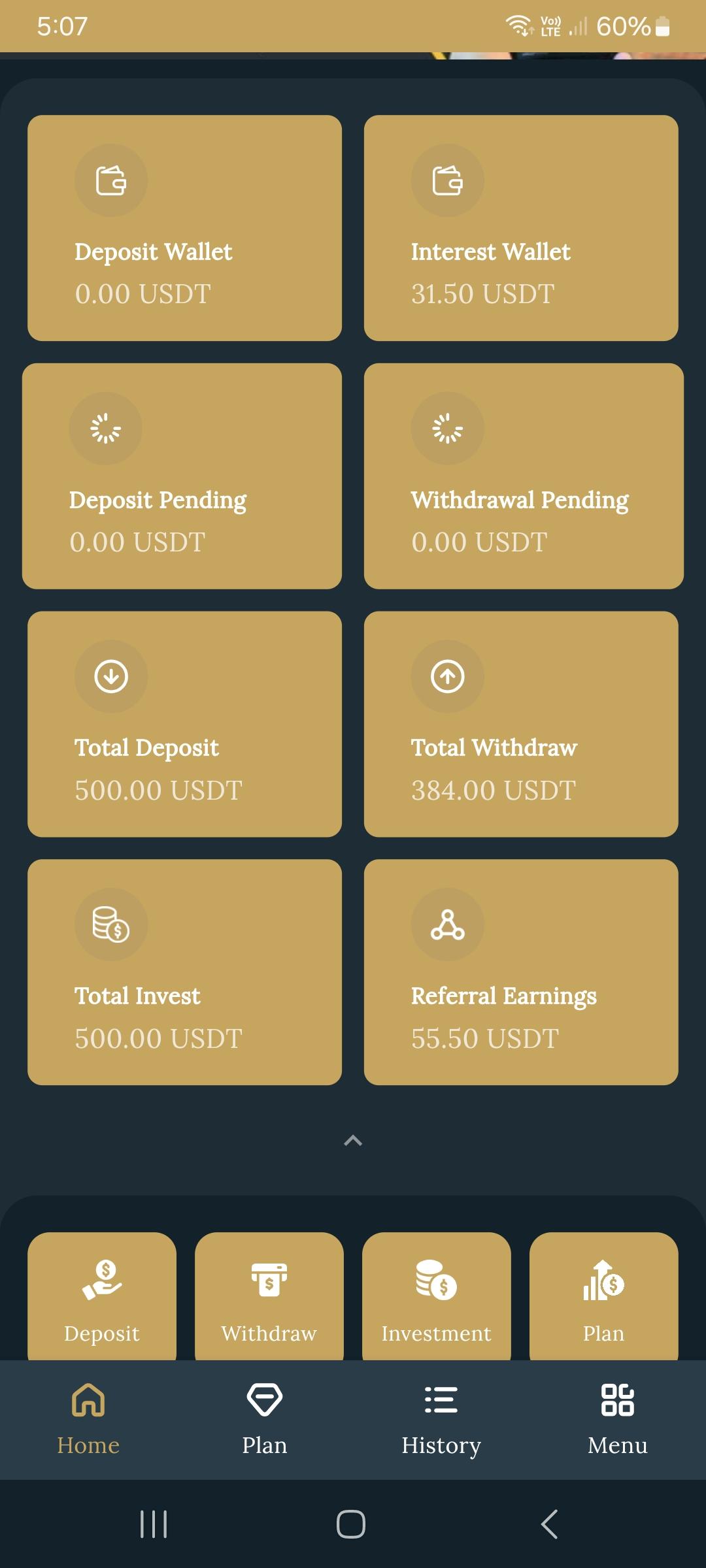Switch to the History tab
706x1568 pixels.
tap(441, 1419)
